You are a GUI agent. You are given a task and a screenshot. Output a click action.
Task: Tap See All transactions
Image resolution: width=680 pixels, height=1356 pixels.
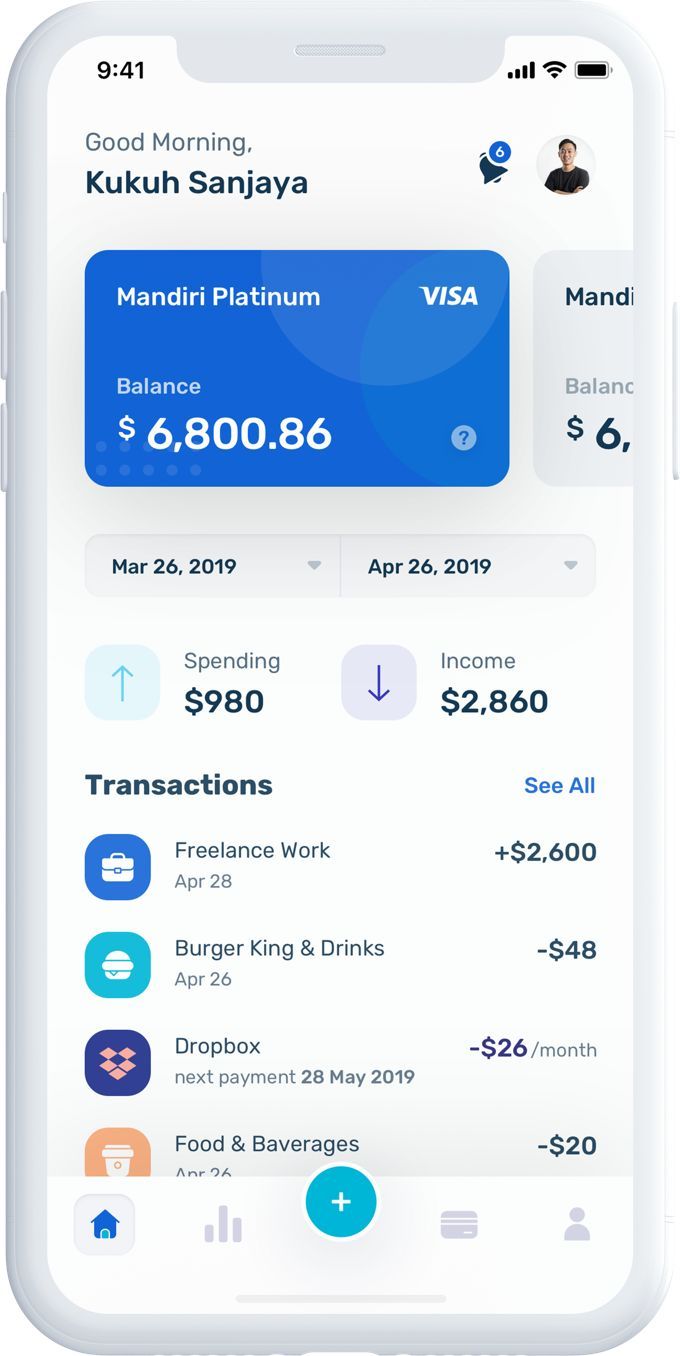coord(559,786)
